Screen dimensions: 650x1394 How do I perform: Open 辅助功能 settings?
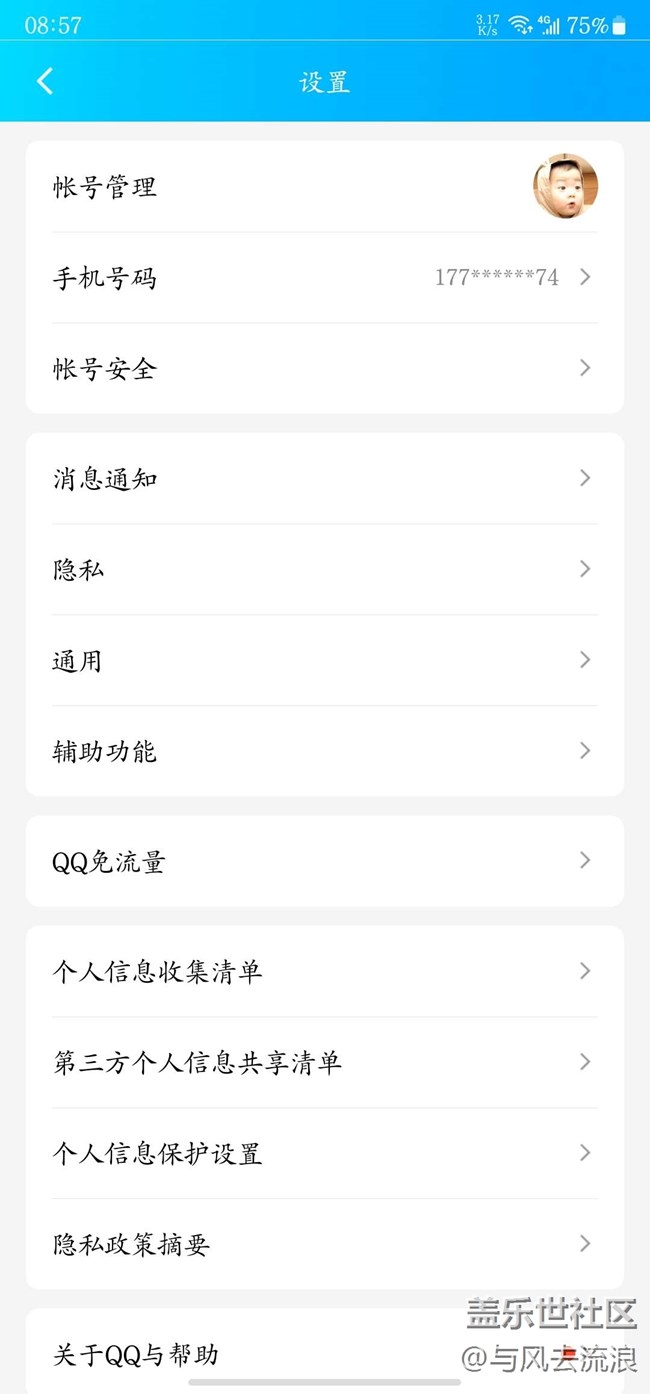coord(324,751)
